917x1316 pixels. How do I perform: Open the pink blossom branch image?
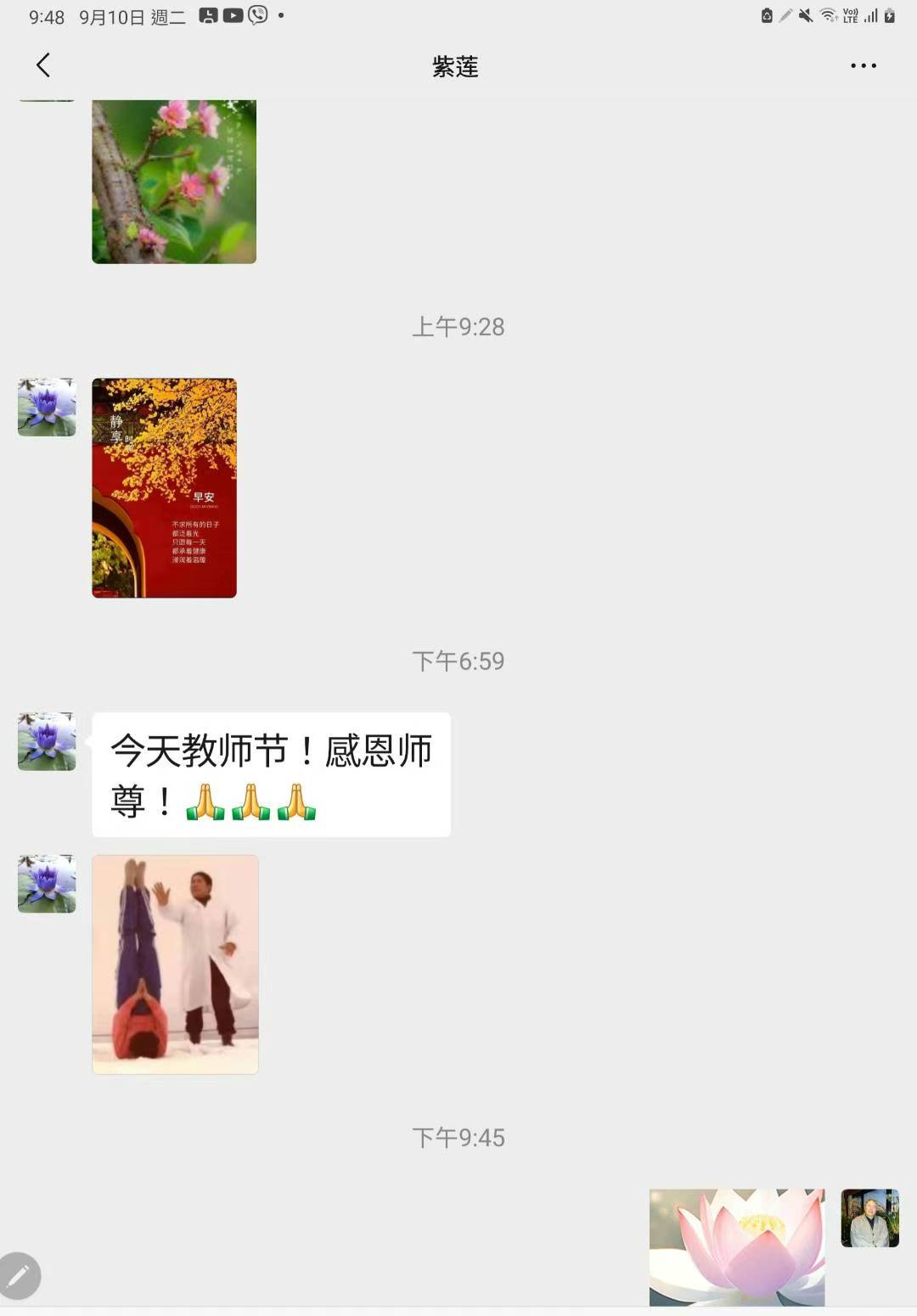click(174, 182)
